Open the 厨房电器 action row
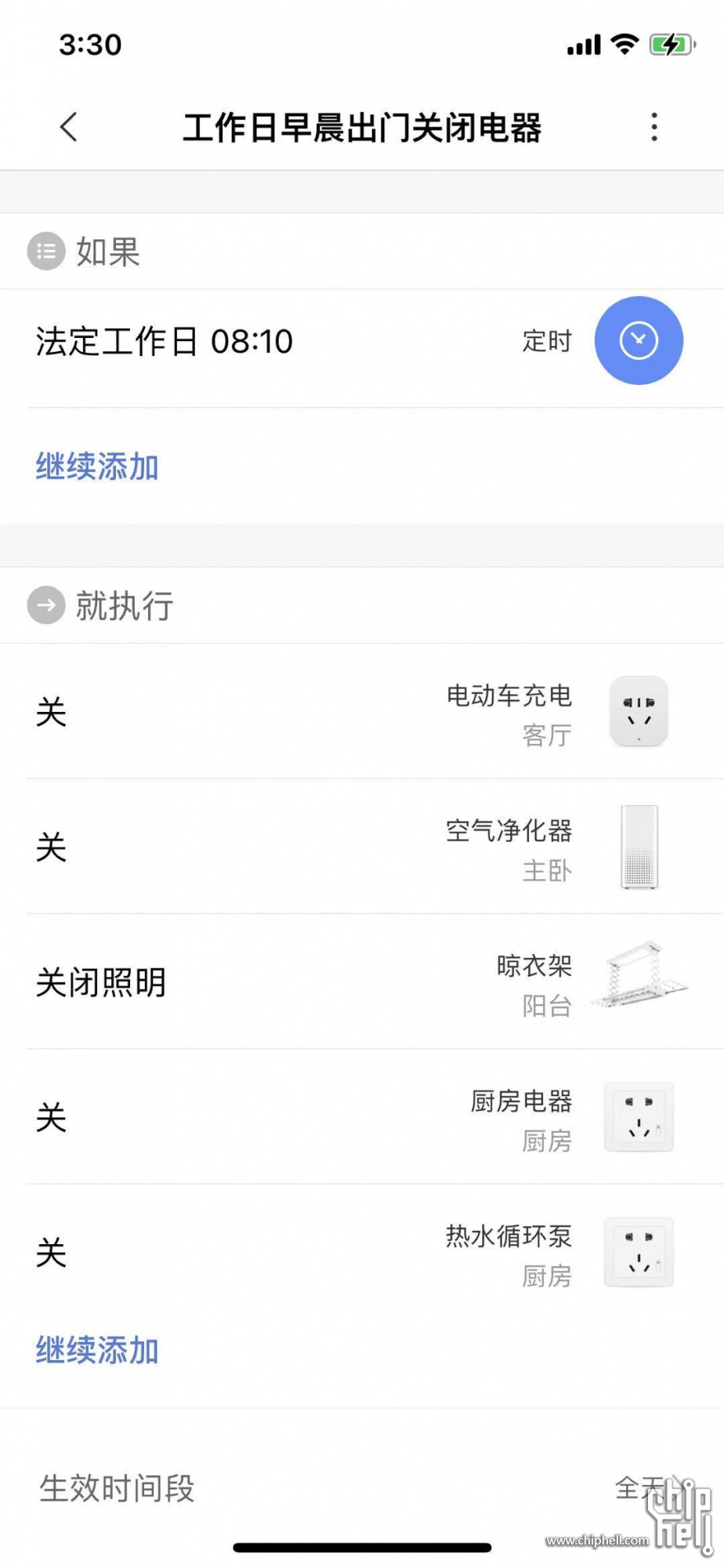 tap(362, 1117)
